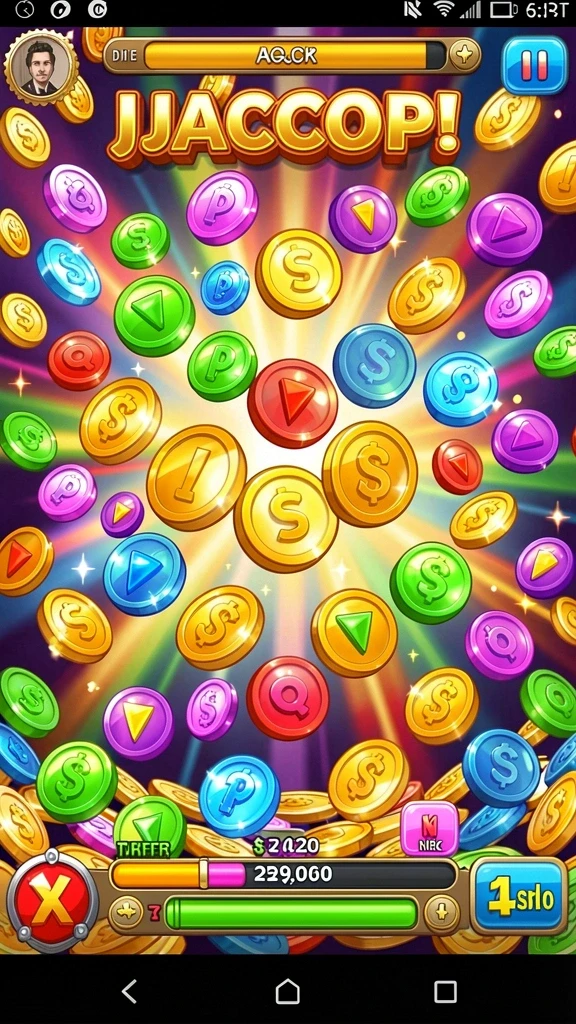The image size is (576, 1024).
Task: Tap the blue 1 button
Action: pos(519,898)
